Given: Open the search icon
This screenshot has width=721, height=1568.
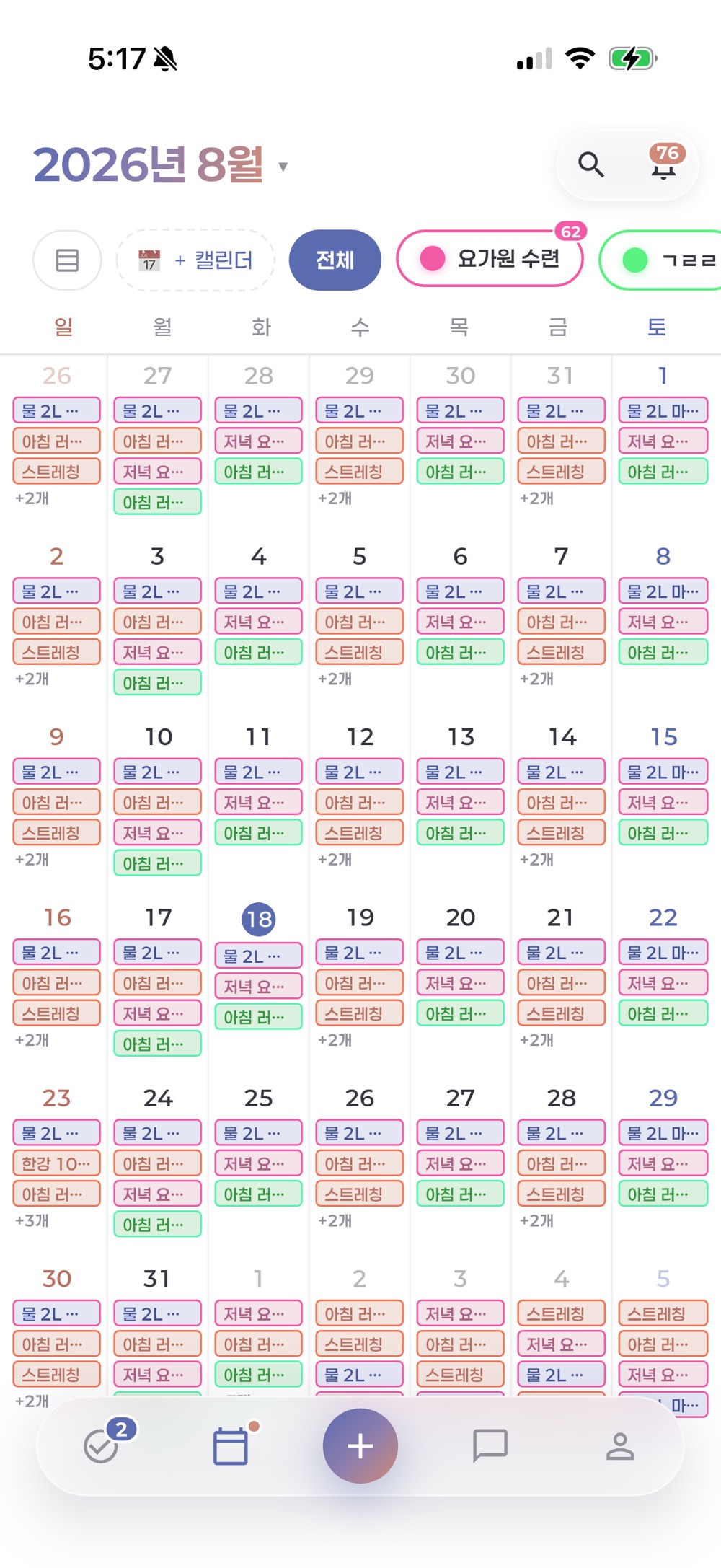Looking at the screenshot, I should [590, 165].
